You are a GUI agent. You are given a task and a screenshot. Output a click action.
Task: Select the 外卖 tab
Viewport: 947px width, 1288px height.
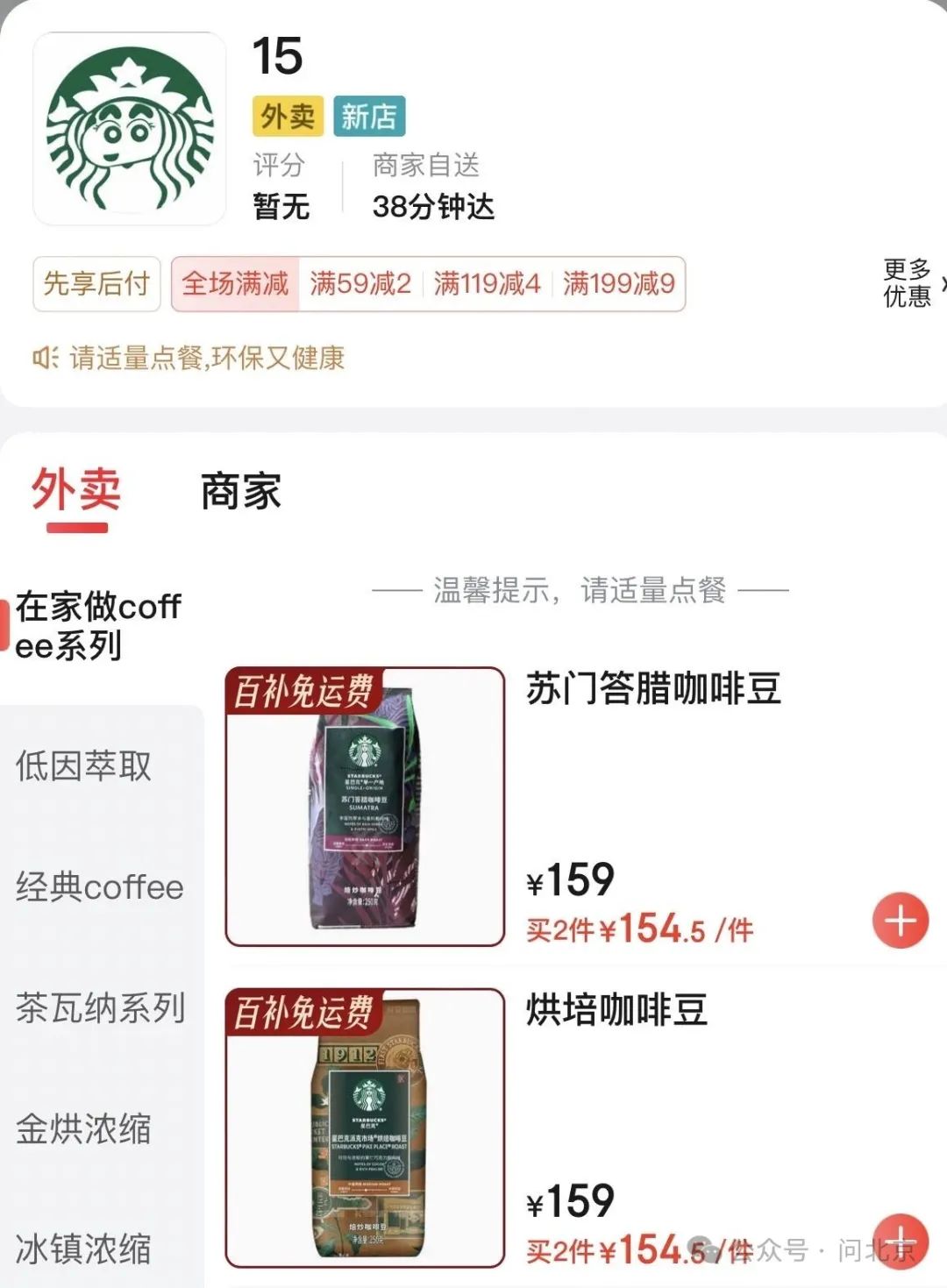pyautogui.click(x=76, y=491)
